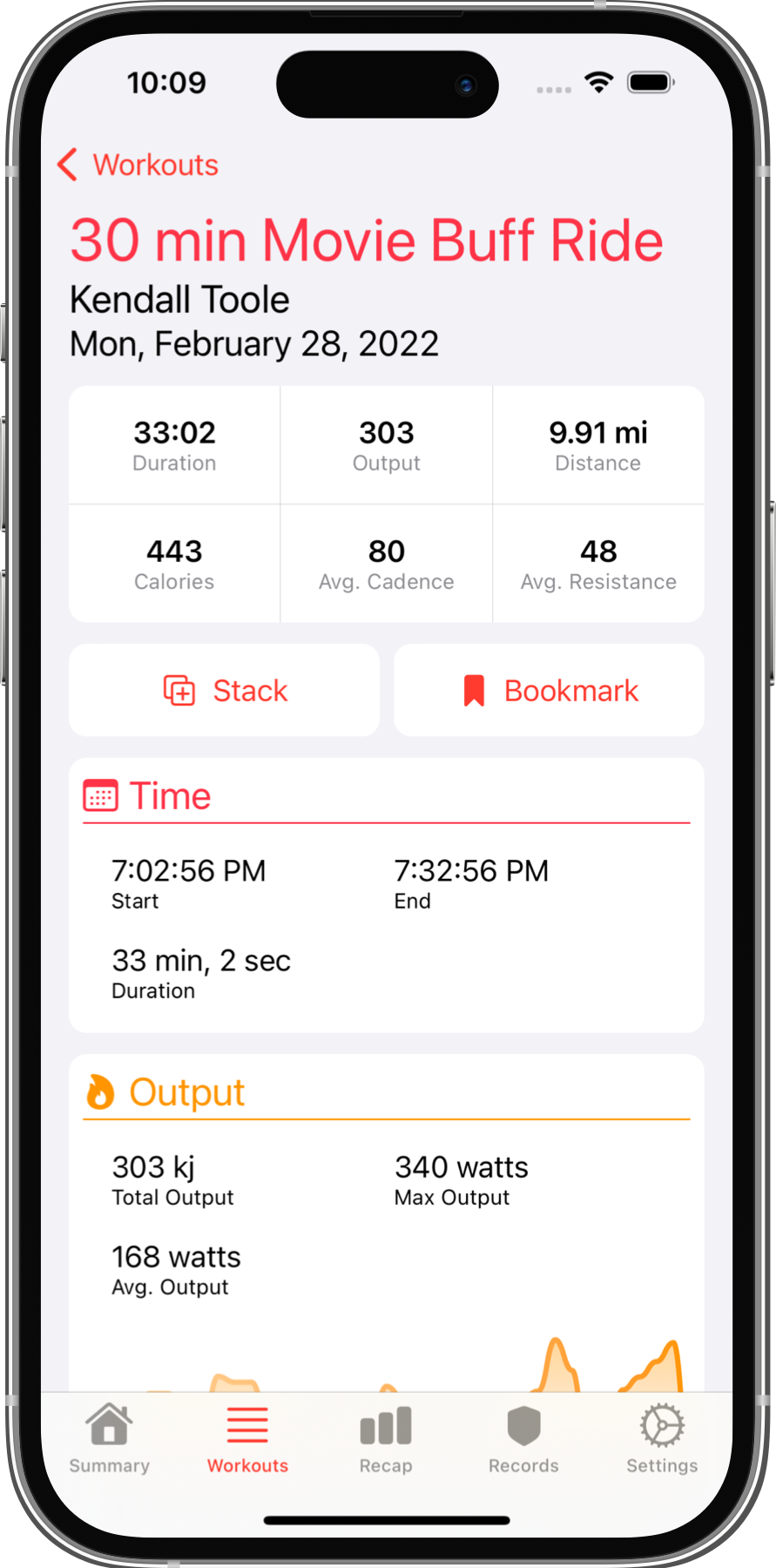
Task: Go back to Workouts list
Action: 138,165
